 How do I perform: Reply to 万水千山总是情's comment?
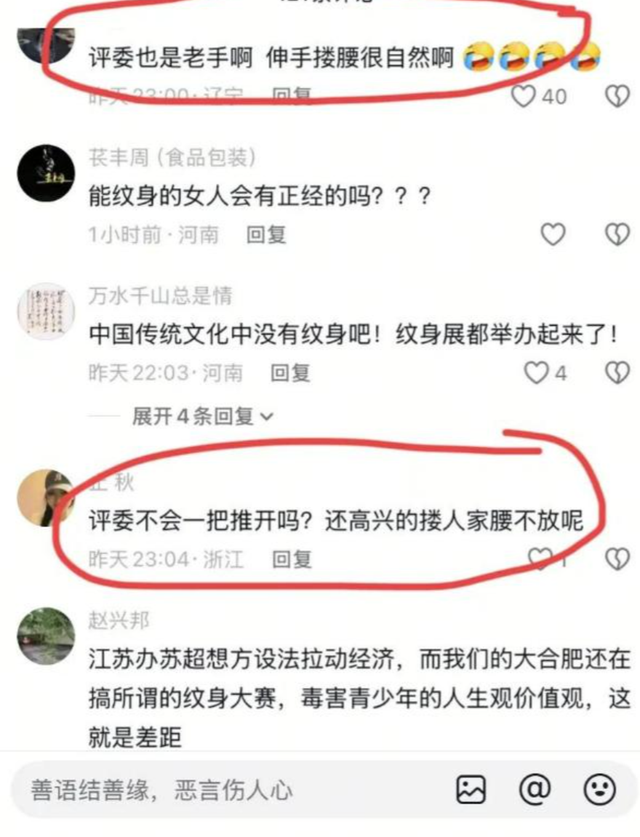pyautogui.click(x=291, y=373)
